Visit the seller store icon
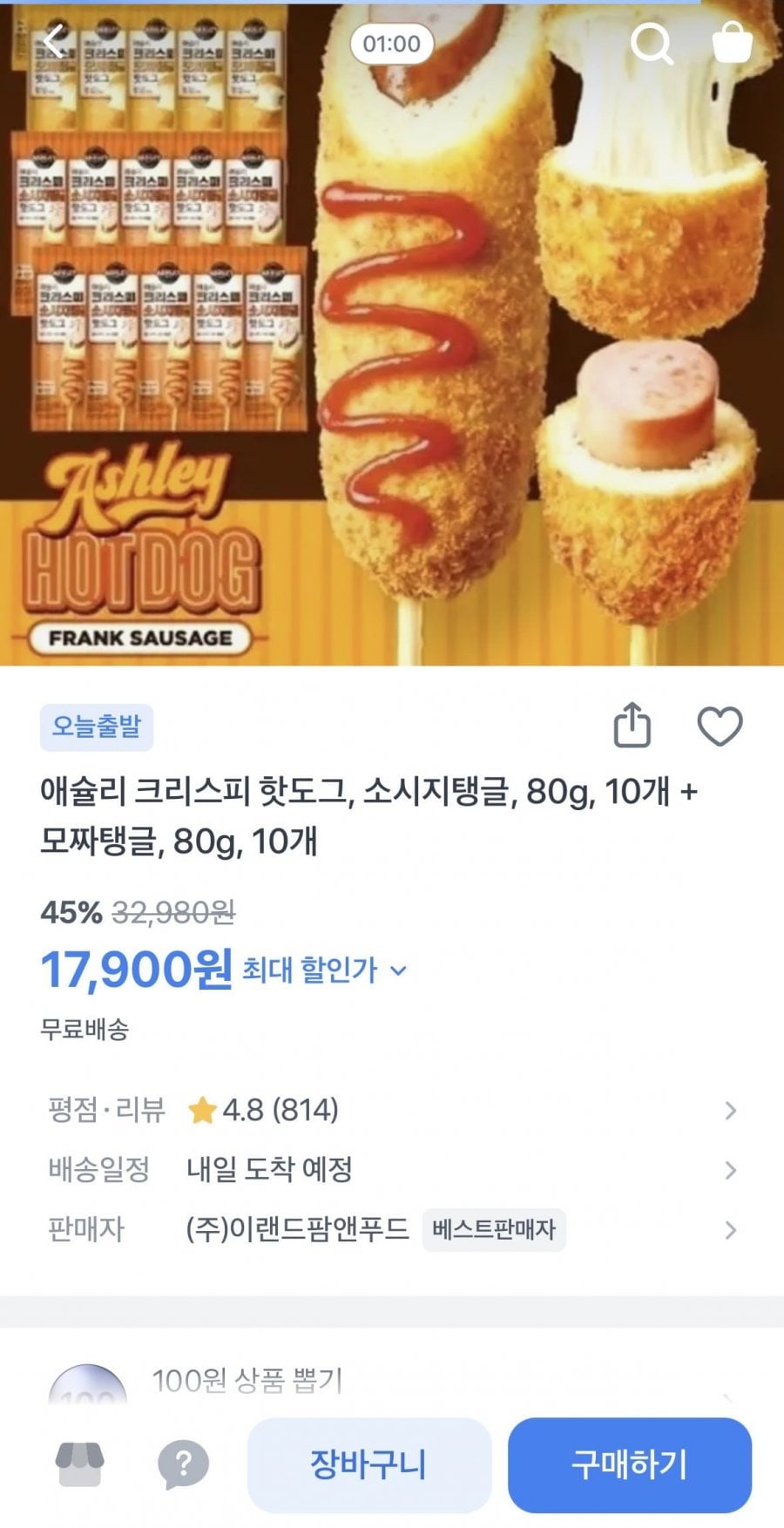Screen dimensions: 784x1528 (x=80, y=1464)
